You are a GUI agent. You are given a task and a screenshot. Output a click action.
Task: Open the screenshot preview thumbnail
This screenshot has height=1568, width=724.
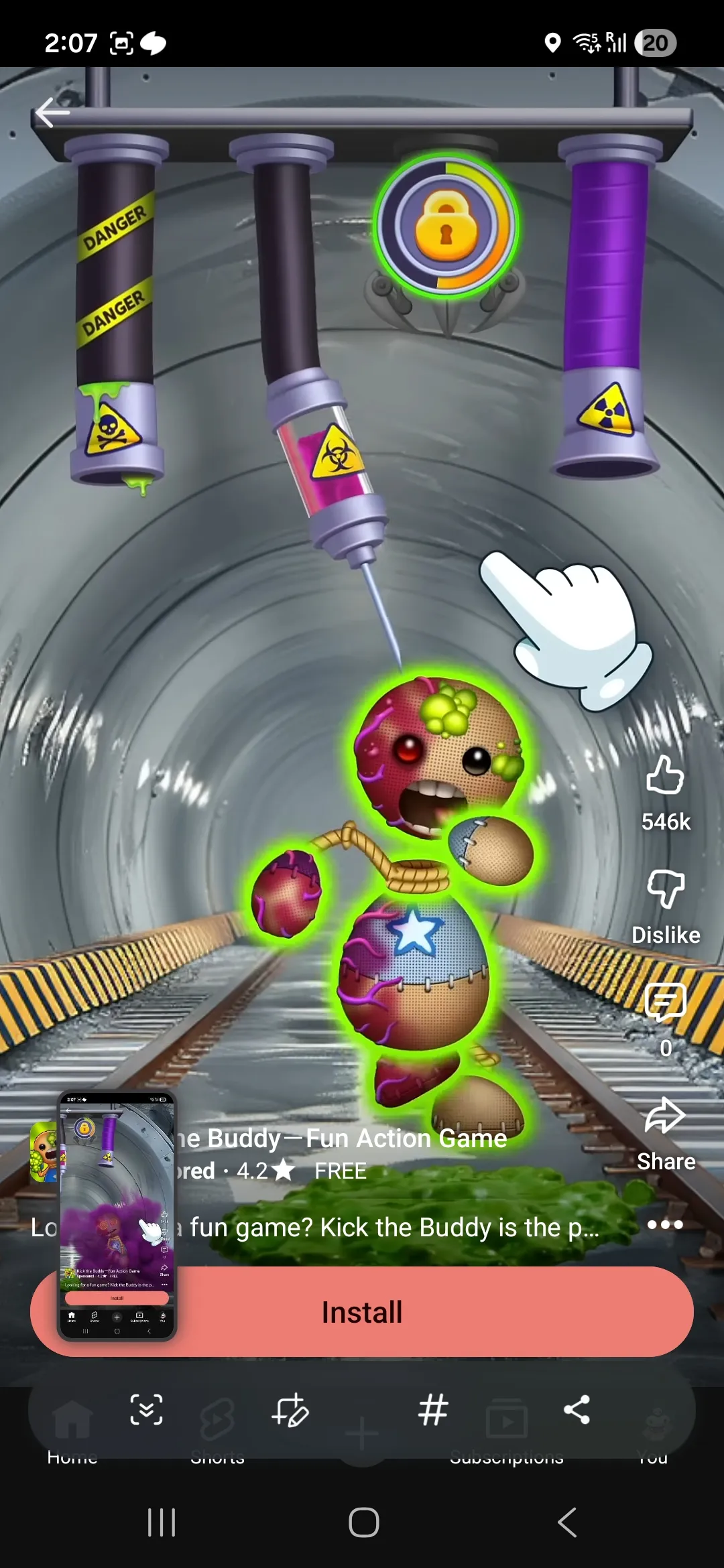117,1216
